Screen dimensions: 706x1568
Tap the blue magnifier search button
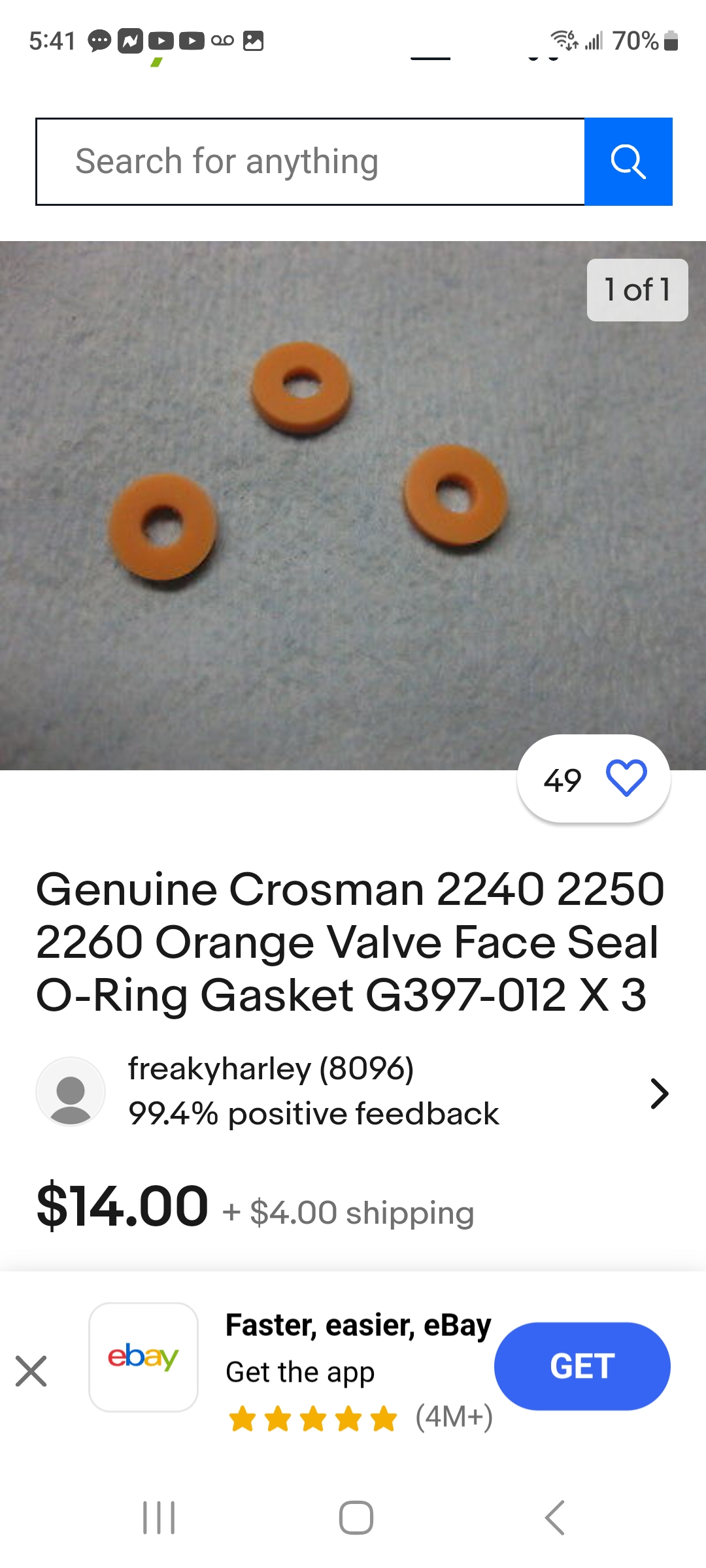628,161
